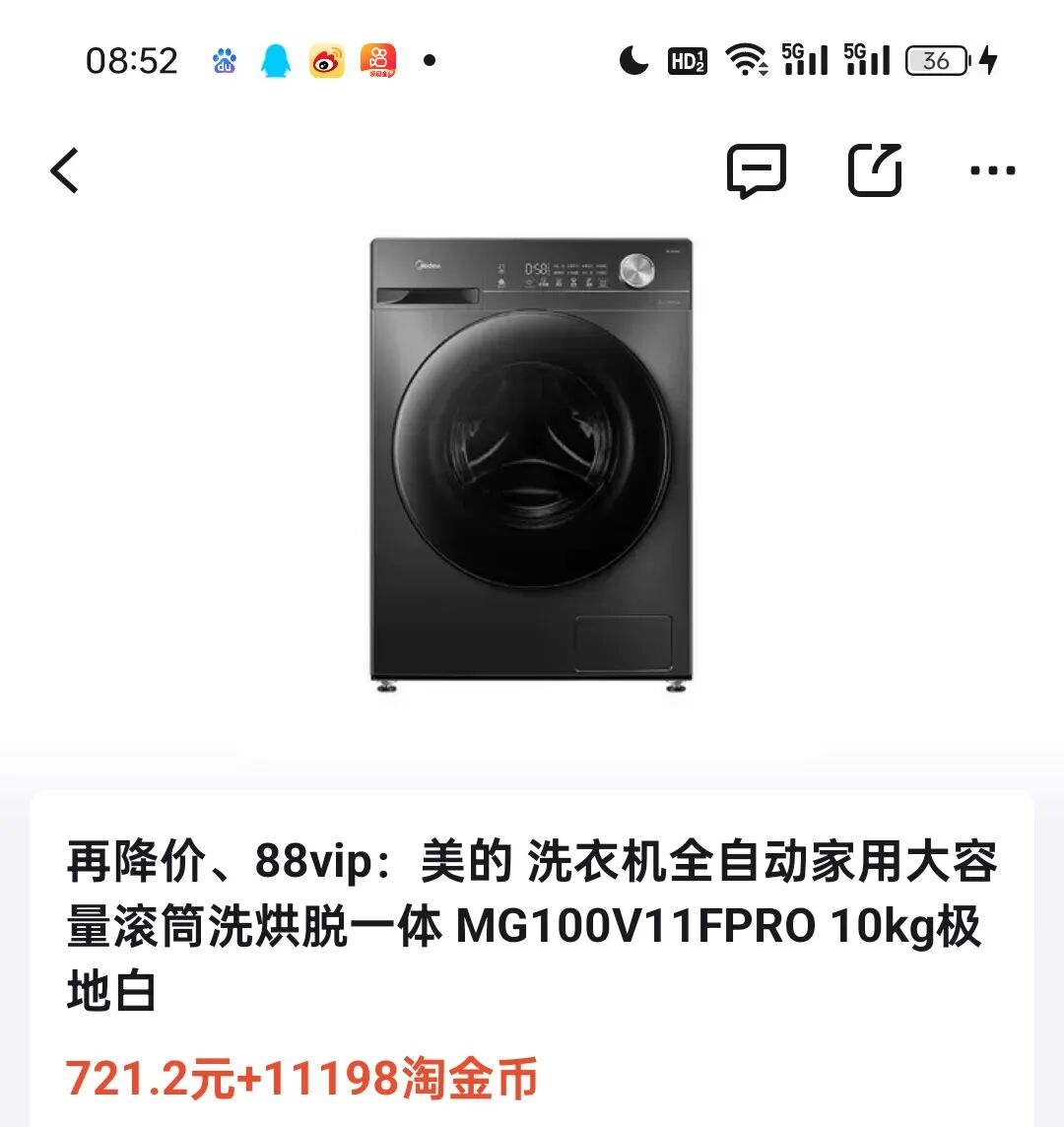Tap the battery level at 36 percent

tap(935, 61)
